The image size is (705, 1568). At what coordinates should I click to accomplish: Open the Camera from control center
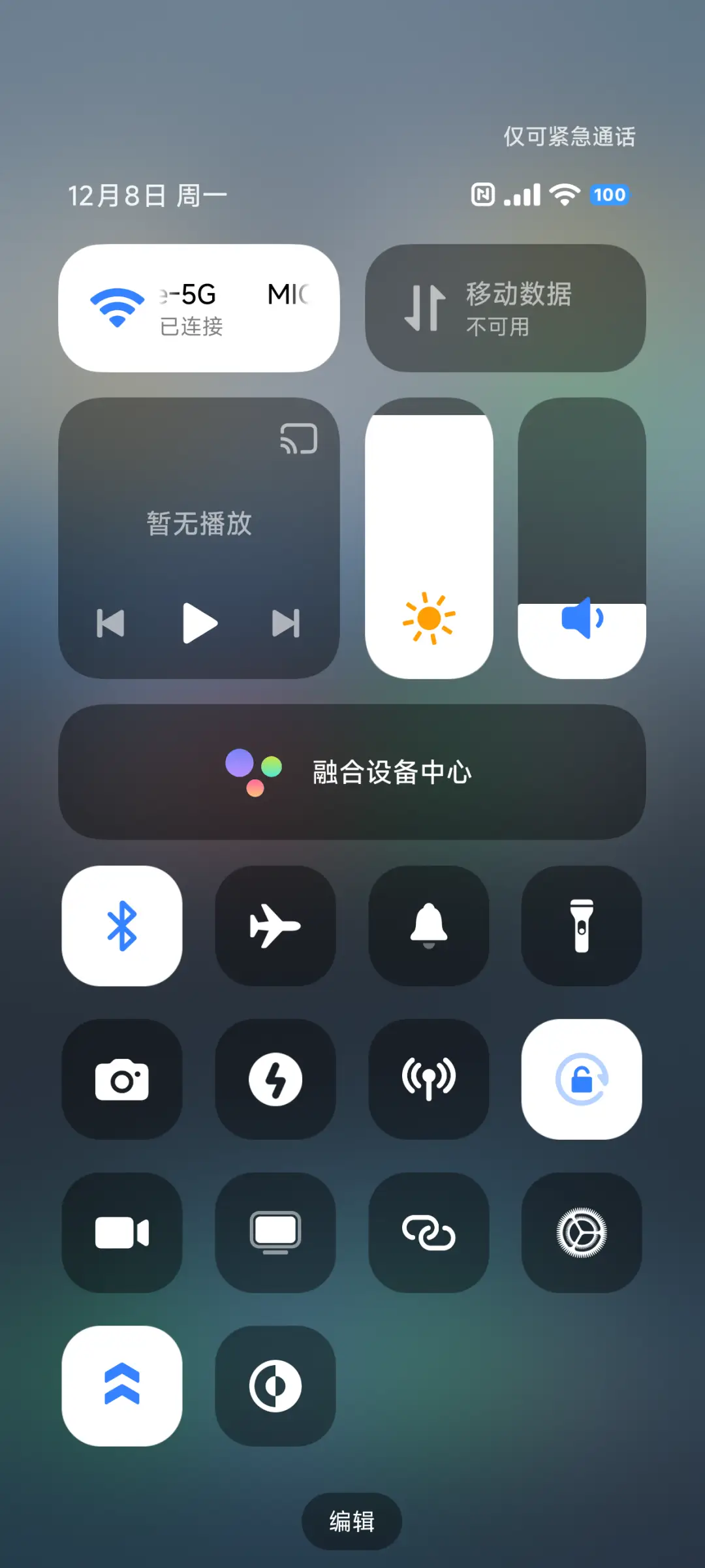122,1080
